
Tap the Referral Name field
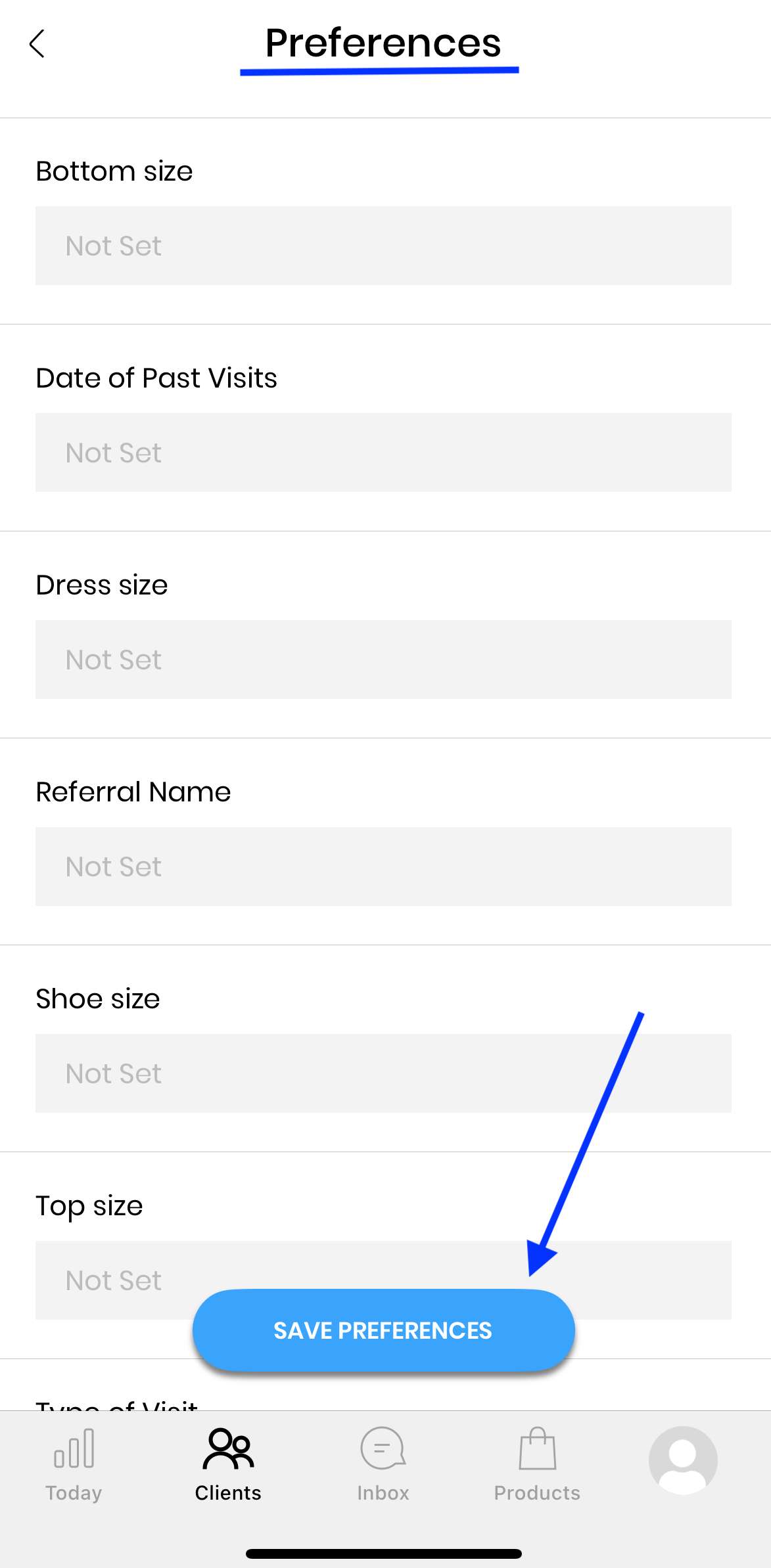click(383, 866)
